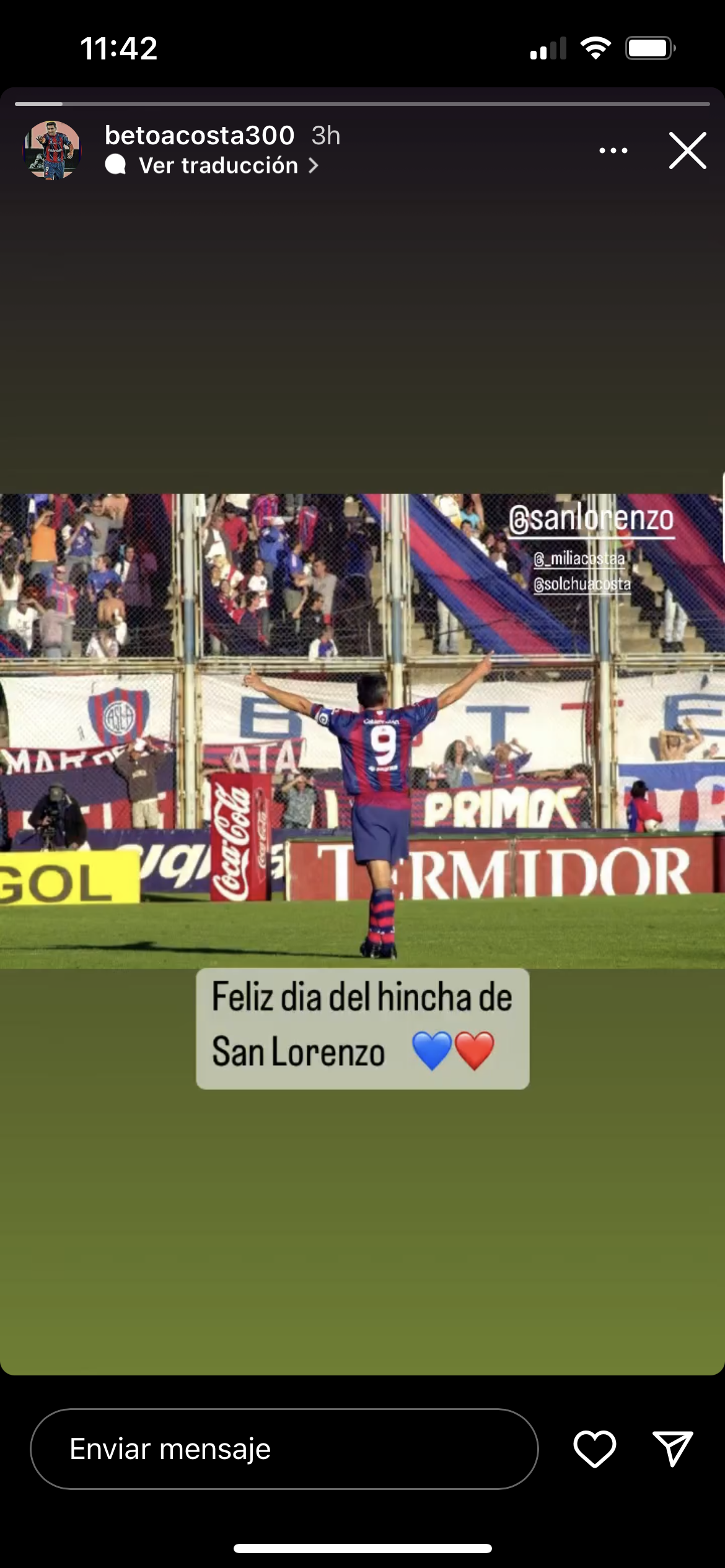The height and width of the screenshot is (1568, 725).
Task: Tap Ver traducción to translate story
Action: click(219, 166)
